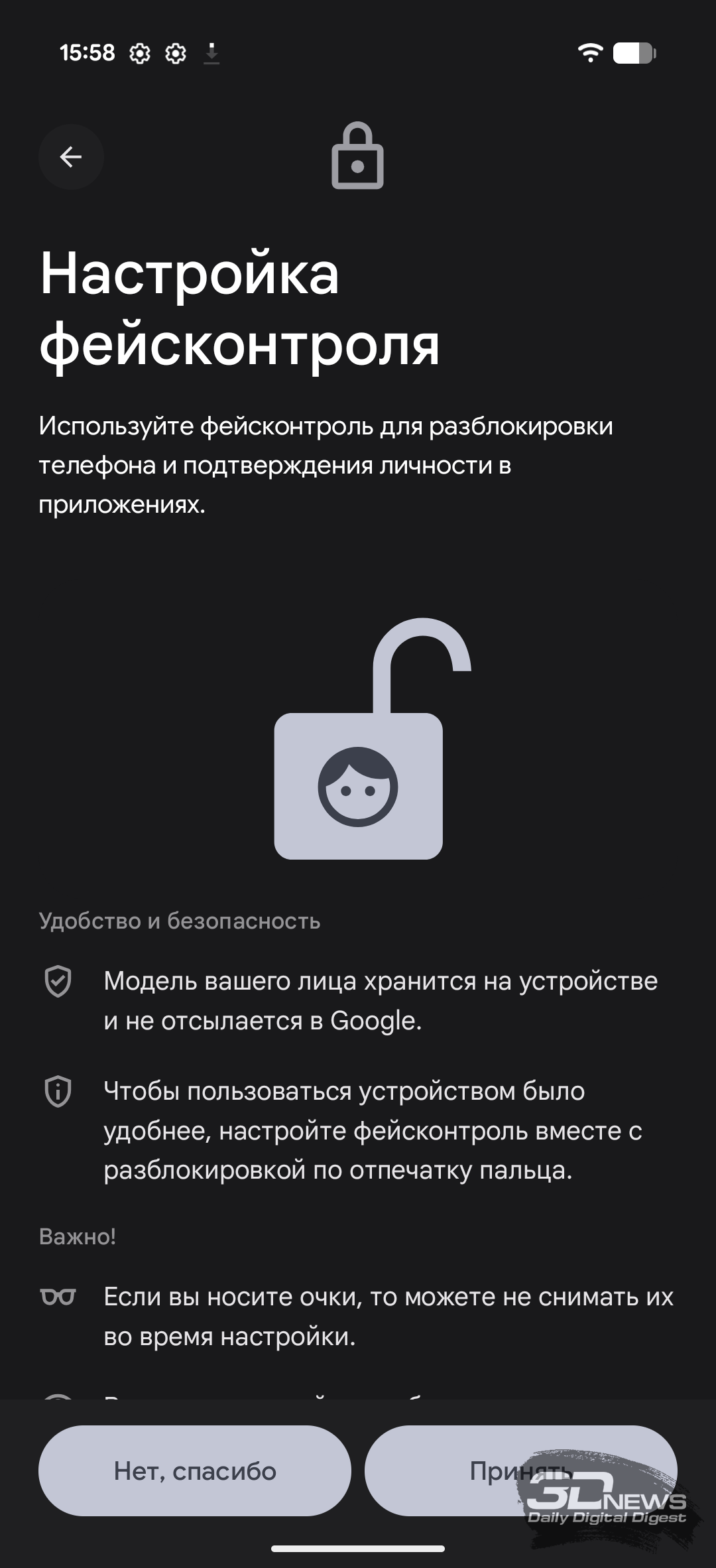Image resolution: width=716 pixels, height=1568 pixels.
Task: Decline face unlock with «Нет, спасибо»
Action: click(195, 1470)
